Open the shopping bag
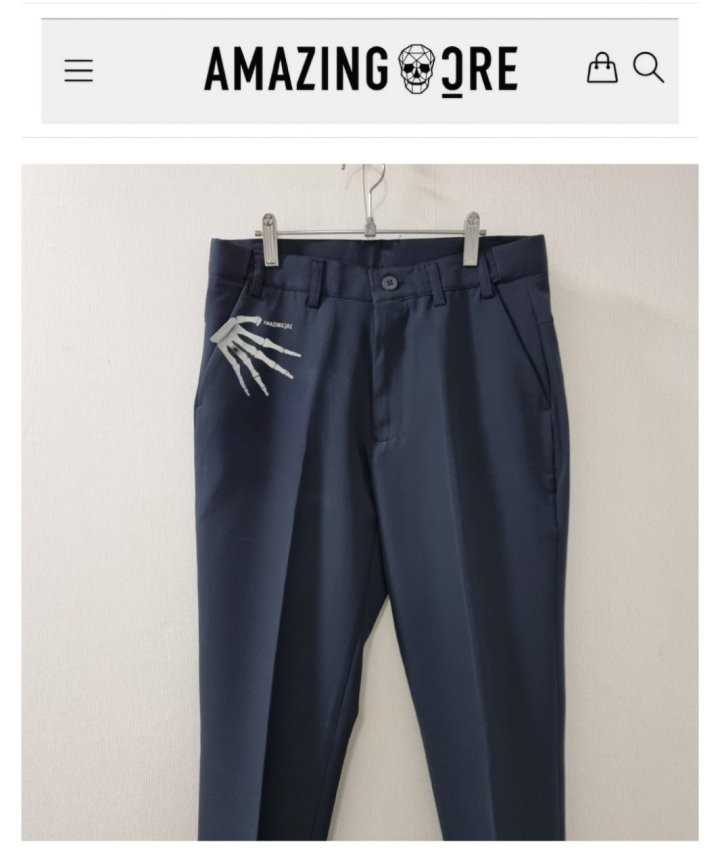 [x=602, y=68]
